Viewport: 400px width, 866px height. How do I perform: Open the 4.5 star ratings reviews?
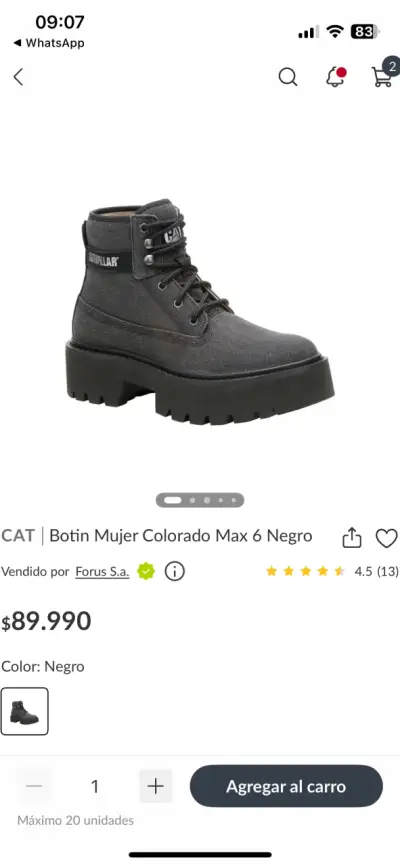[x=331, y=572]
